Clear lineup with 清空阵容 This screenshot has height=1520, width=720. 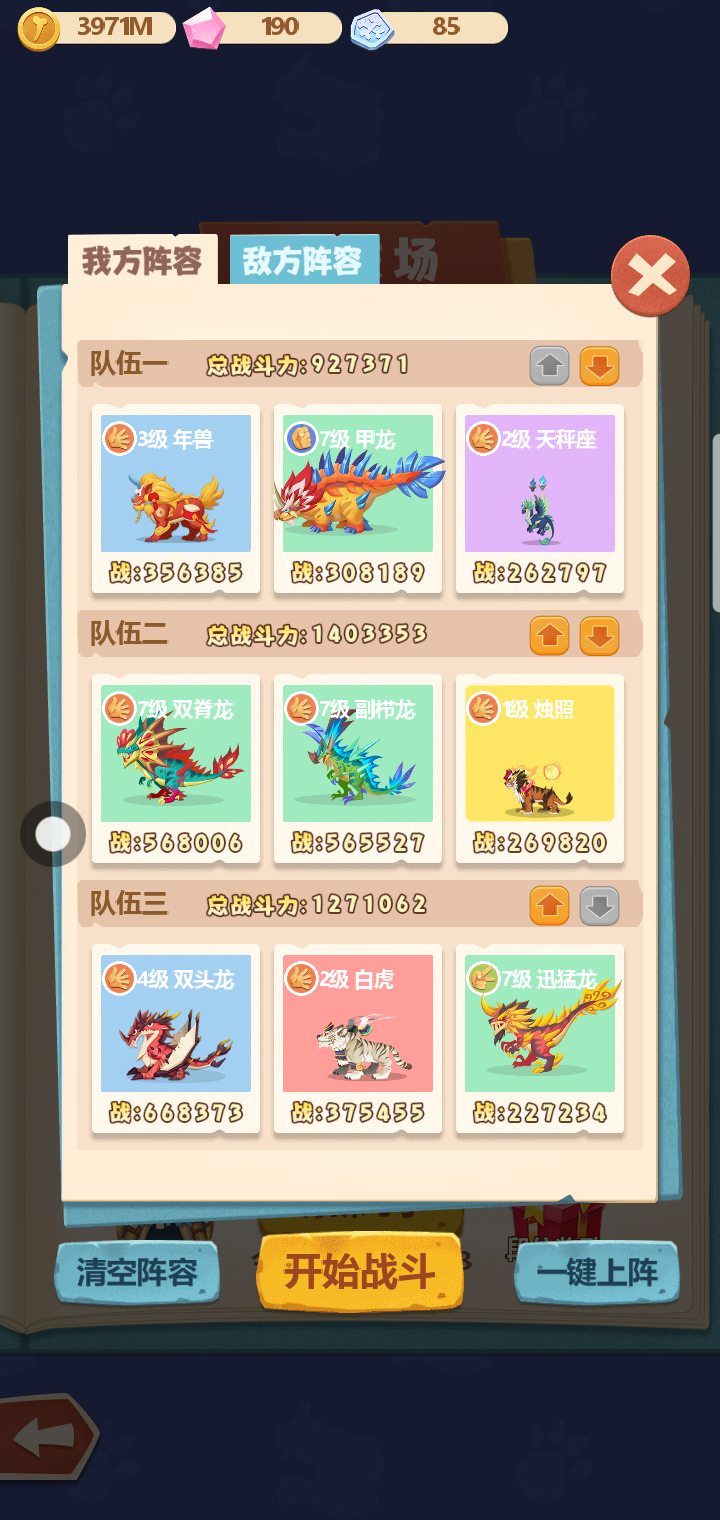[x=136, y=1272]
